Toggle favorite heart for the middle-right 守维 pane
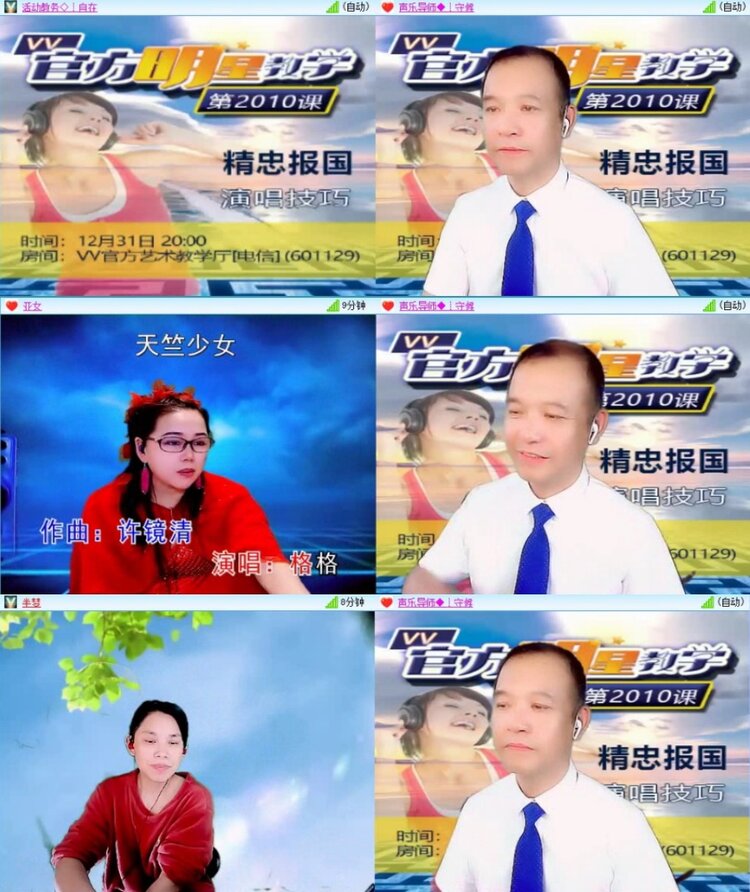Viewport: 750px width, 892px height. click(388, 307)
